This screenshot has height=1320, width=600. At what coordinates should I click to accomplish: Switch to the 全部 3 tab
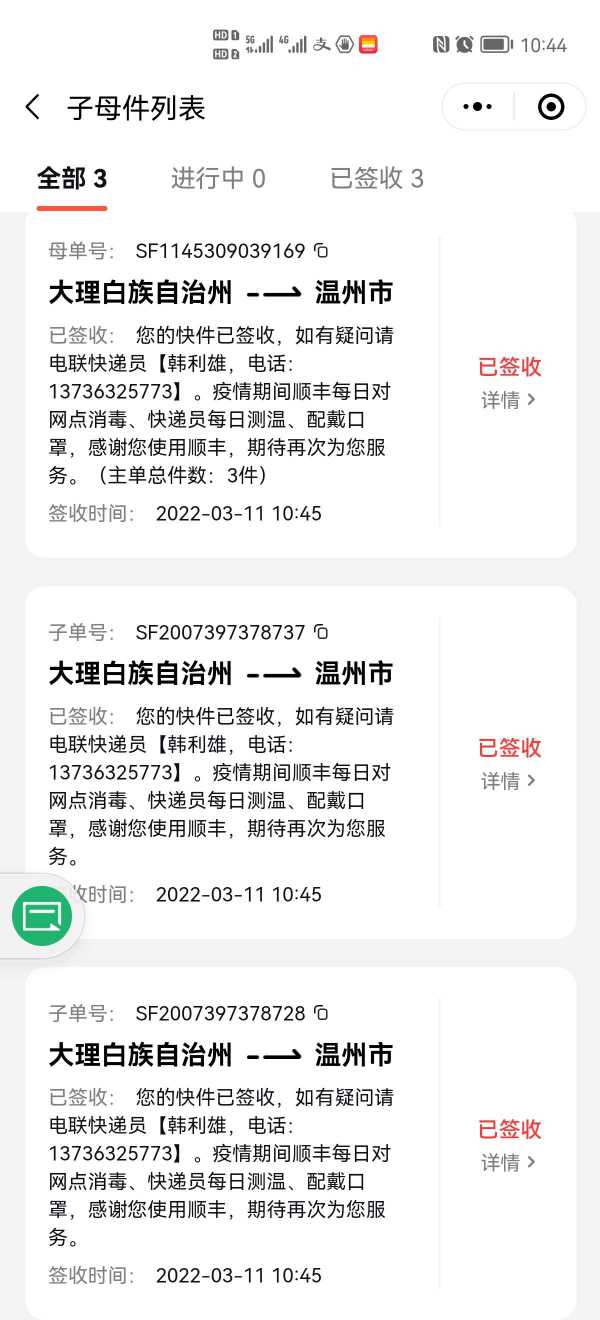pyautogui.click(x=72, y=179)
